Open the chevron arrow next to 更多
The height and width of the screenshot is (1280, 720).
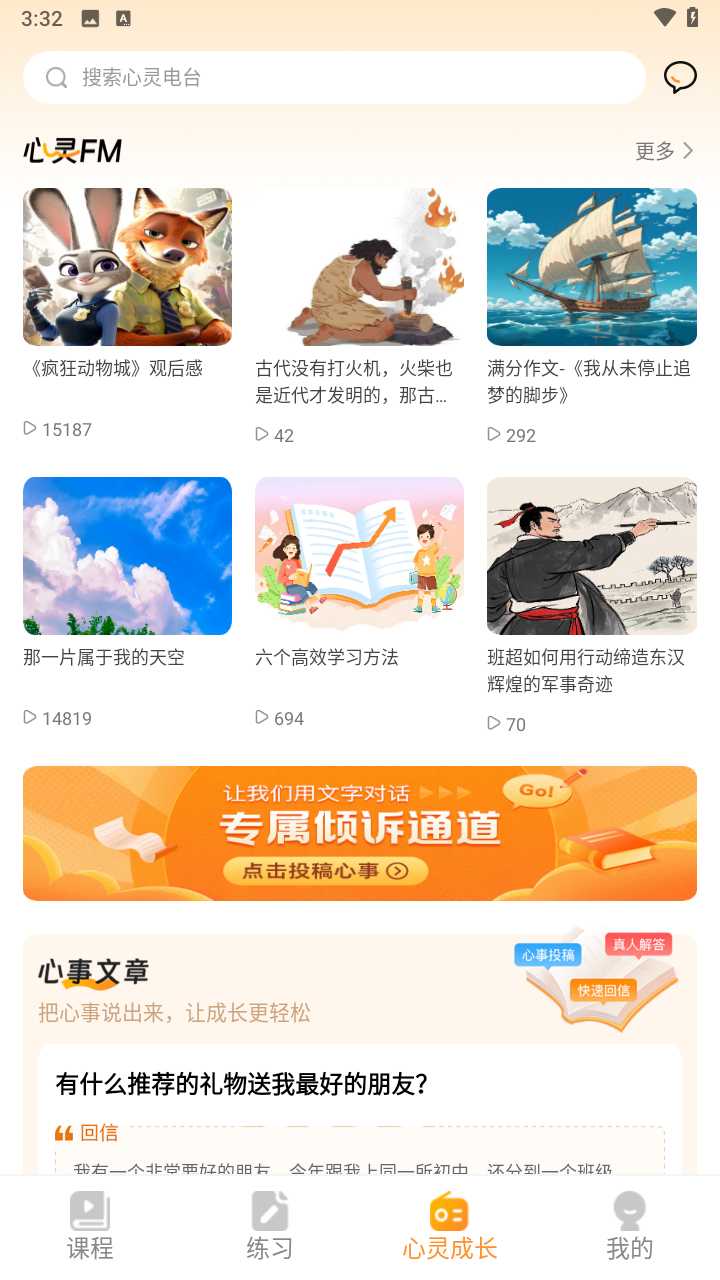pos(687,151)
